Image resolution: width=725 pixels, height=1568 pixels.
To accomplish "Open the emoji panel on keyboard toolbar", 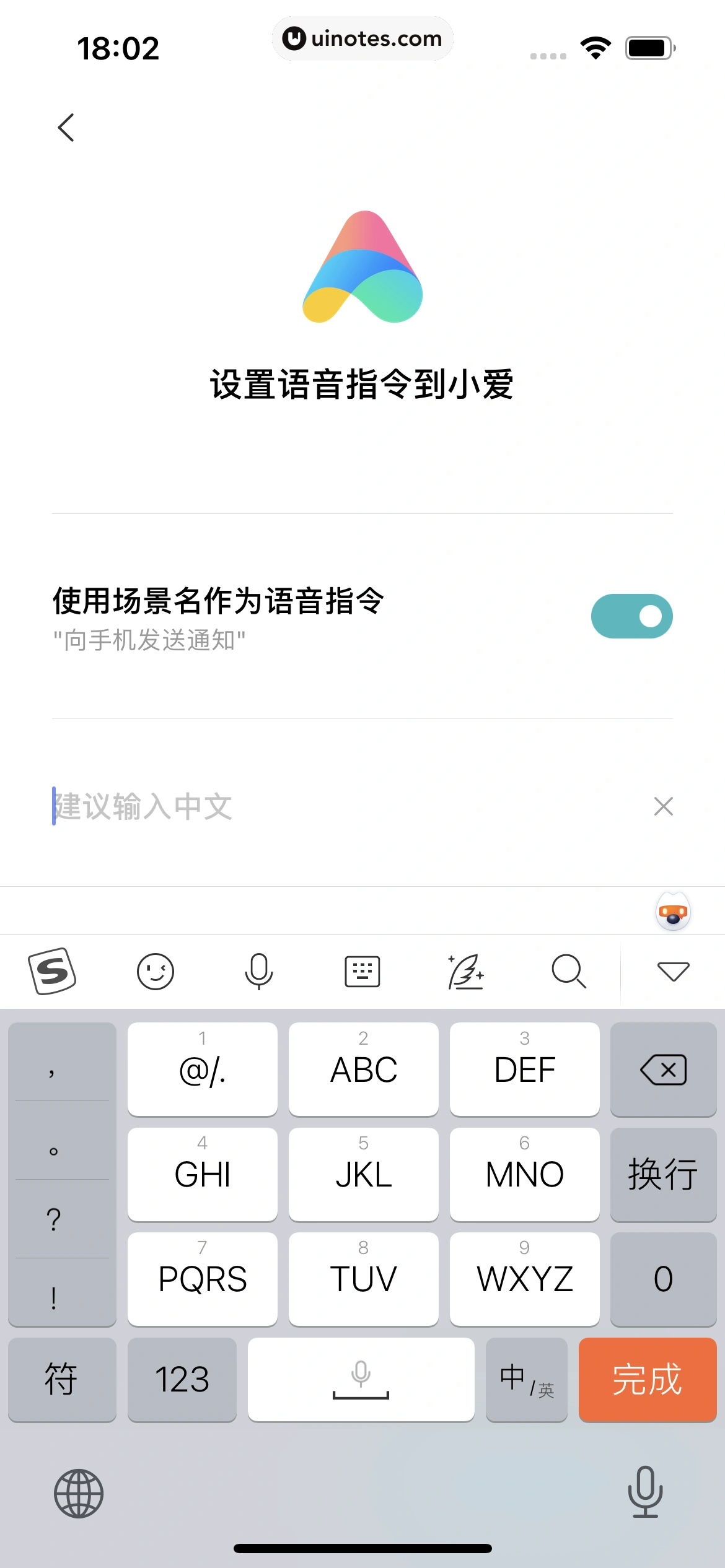I will [x=156, y=971].
